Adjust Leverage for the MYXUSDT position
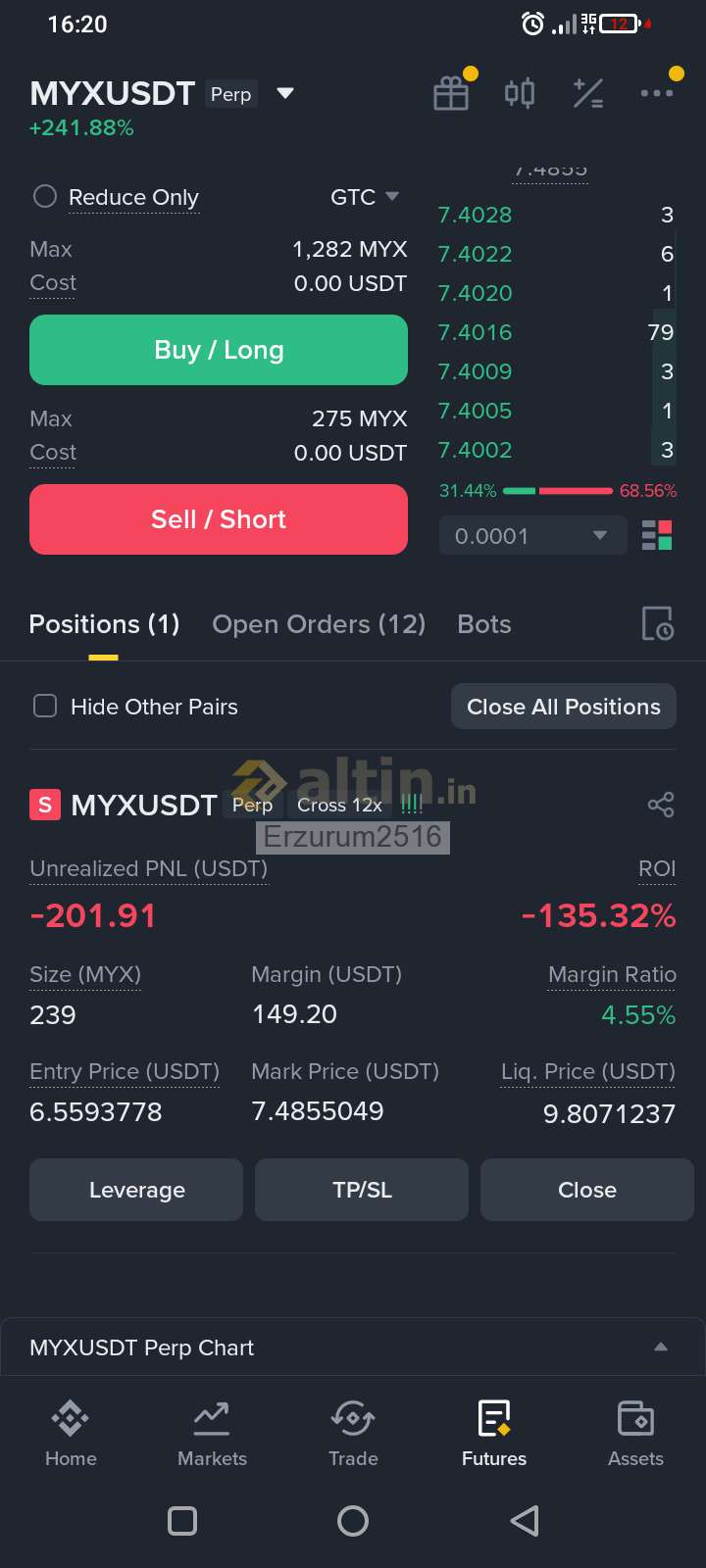 pos(136,1190)
